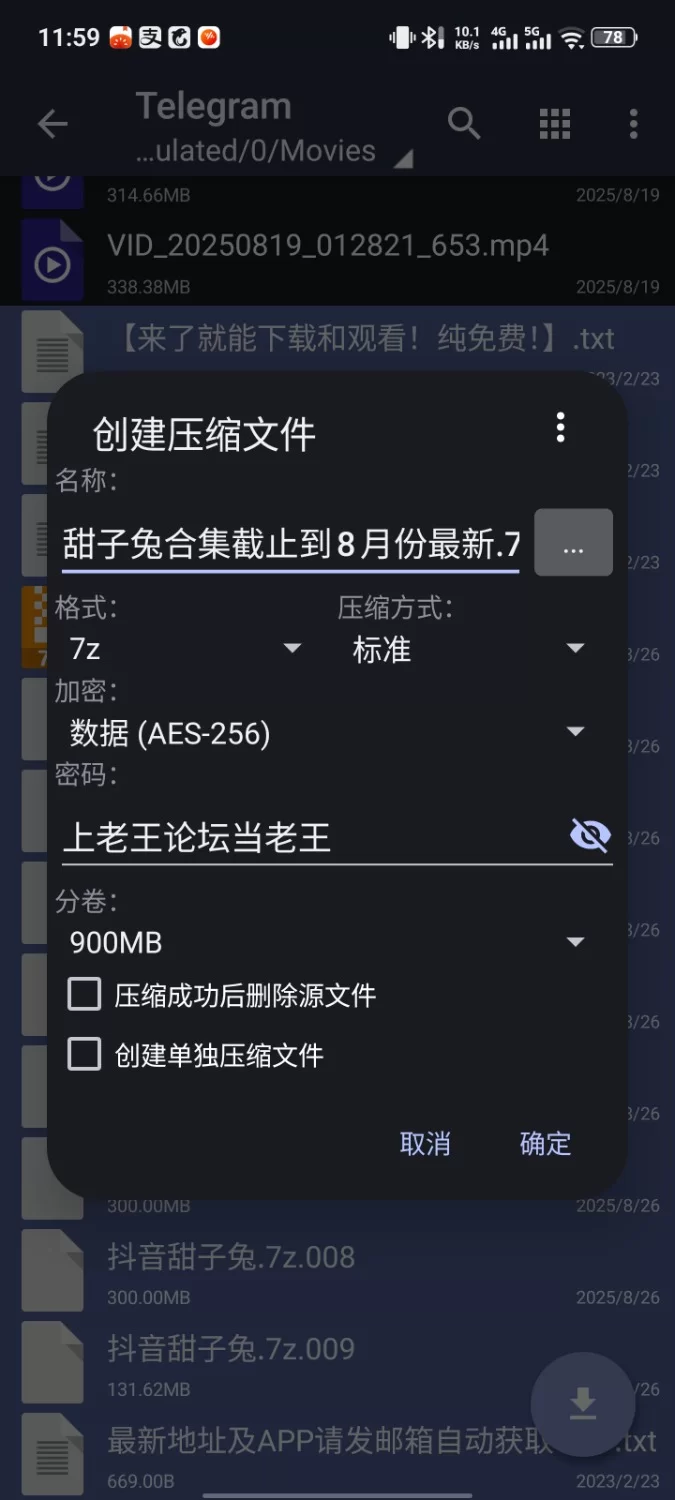Image resolution: width=675 pixels, height=1500 pixels.
Task: Open the dialog's three-dot overflow menu
Action: pos(560,428)
